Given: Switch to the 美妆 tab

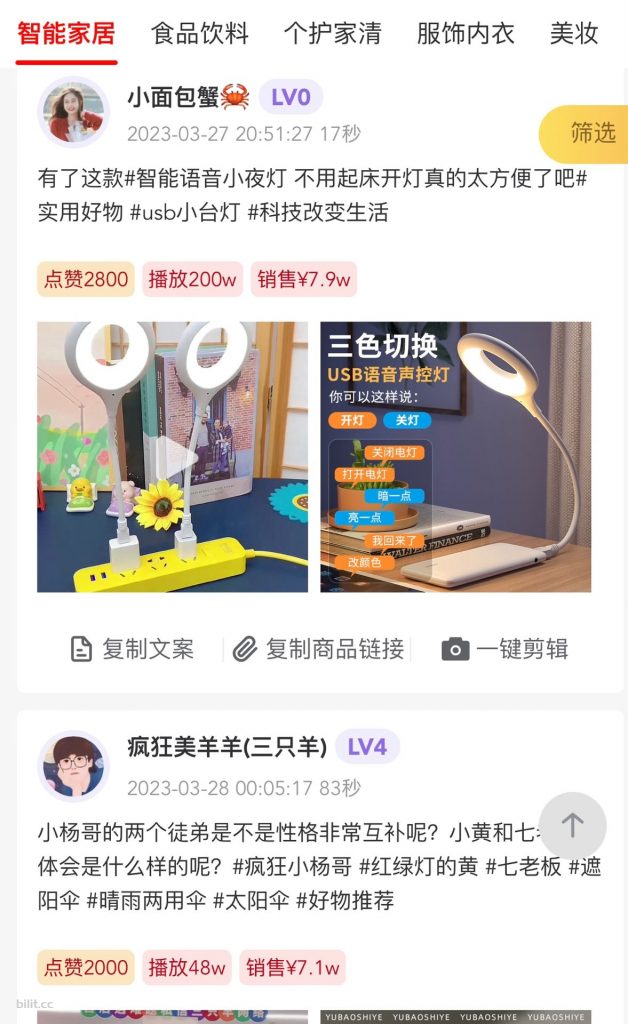Looking at the screenshot, I should pyautogui.click(x=574, y=33).
